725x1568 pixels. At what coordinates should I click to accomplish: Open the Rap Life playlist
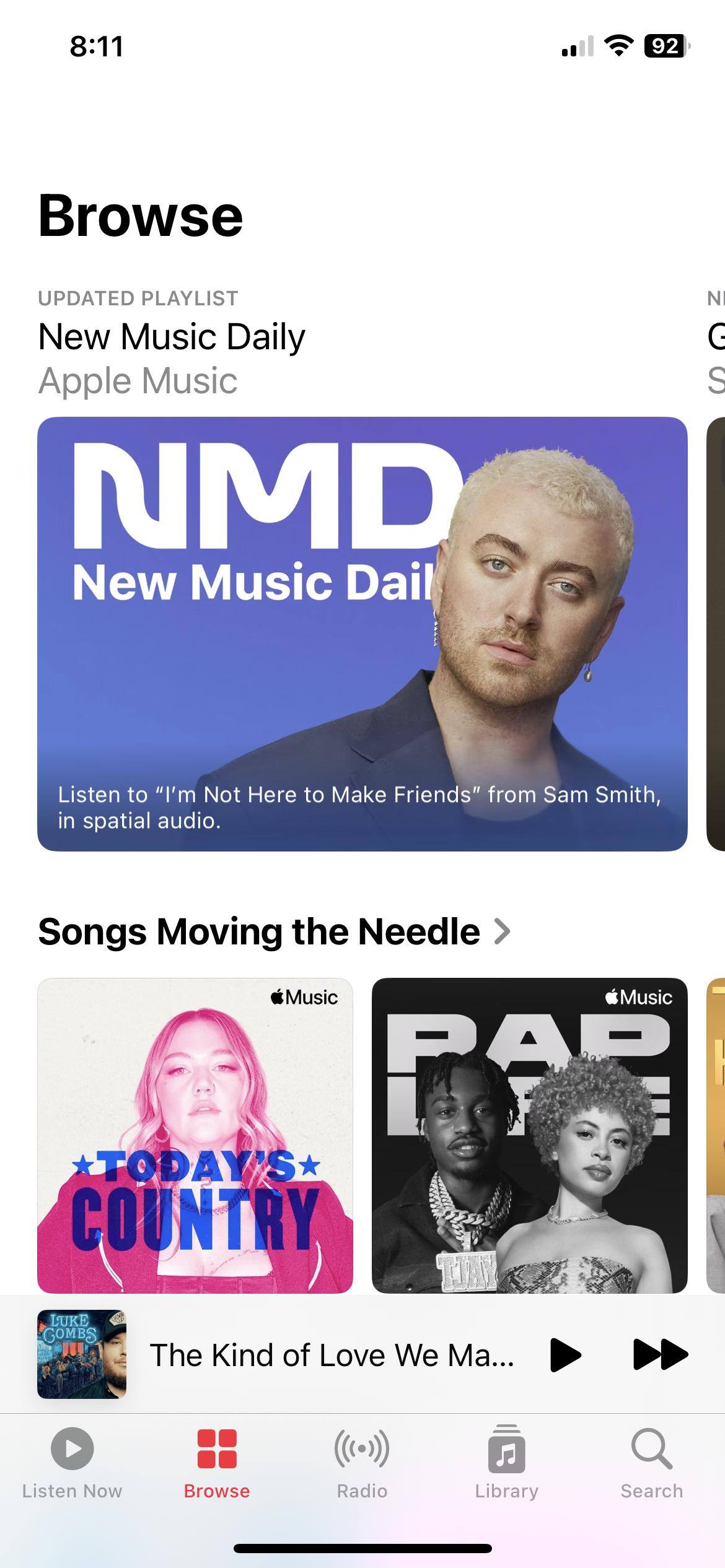[529, 1135]
